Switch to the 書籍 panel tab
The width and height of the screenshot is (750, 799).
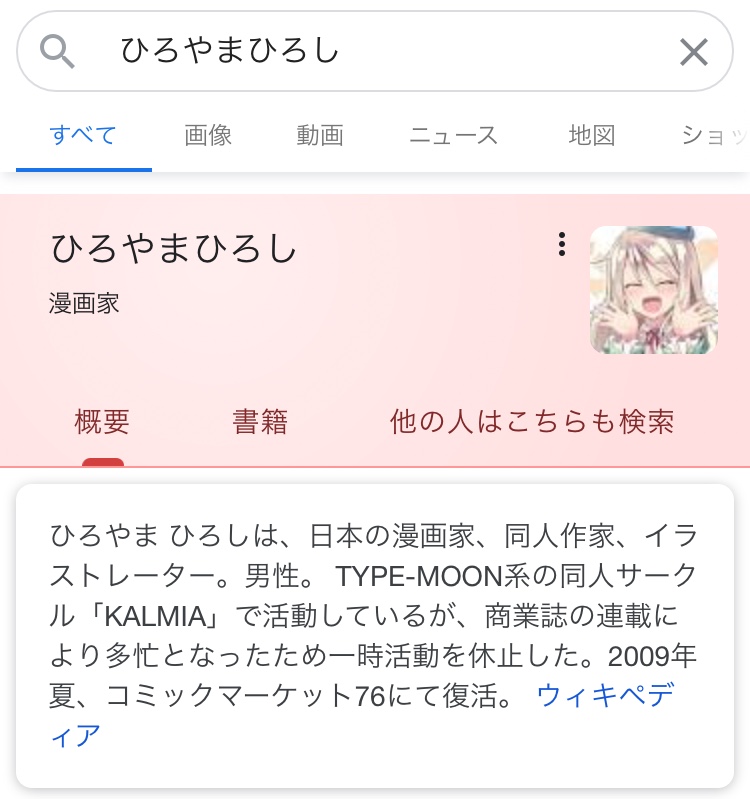coord(260,422)
